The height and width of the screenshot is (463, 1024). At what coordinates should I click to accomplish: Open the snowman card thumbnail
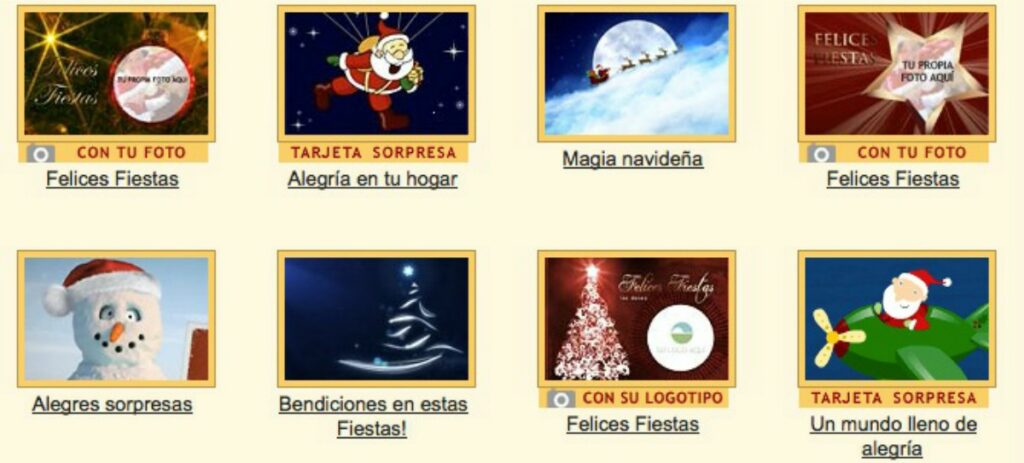pyautogui.click(x=116, y=318)
